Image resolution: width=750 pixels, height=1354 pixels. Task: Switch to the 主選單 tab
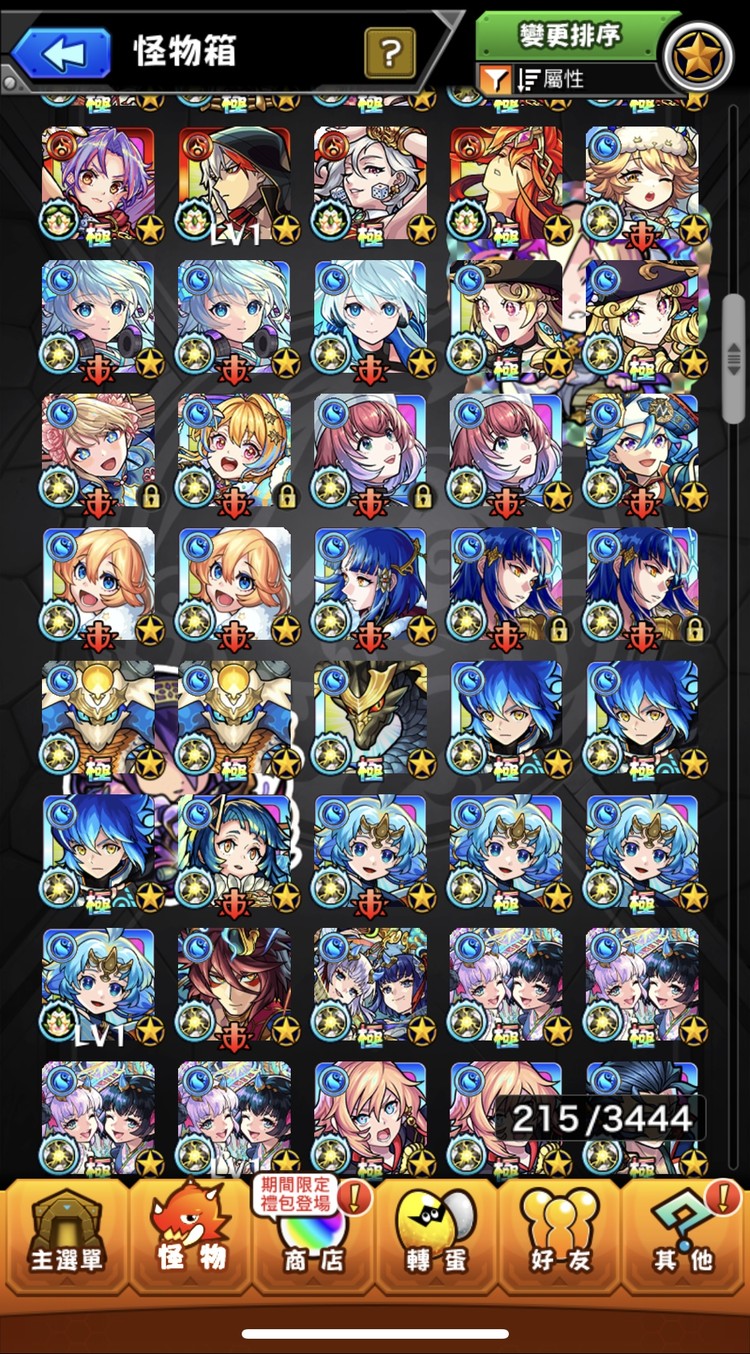tap(66, 1238)
